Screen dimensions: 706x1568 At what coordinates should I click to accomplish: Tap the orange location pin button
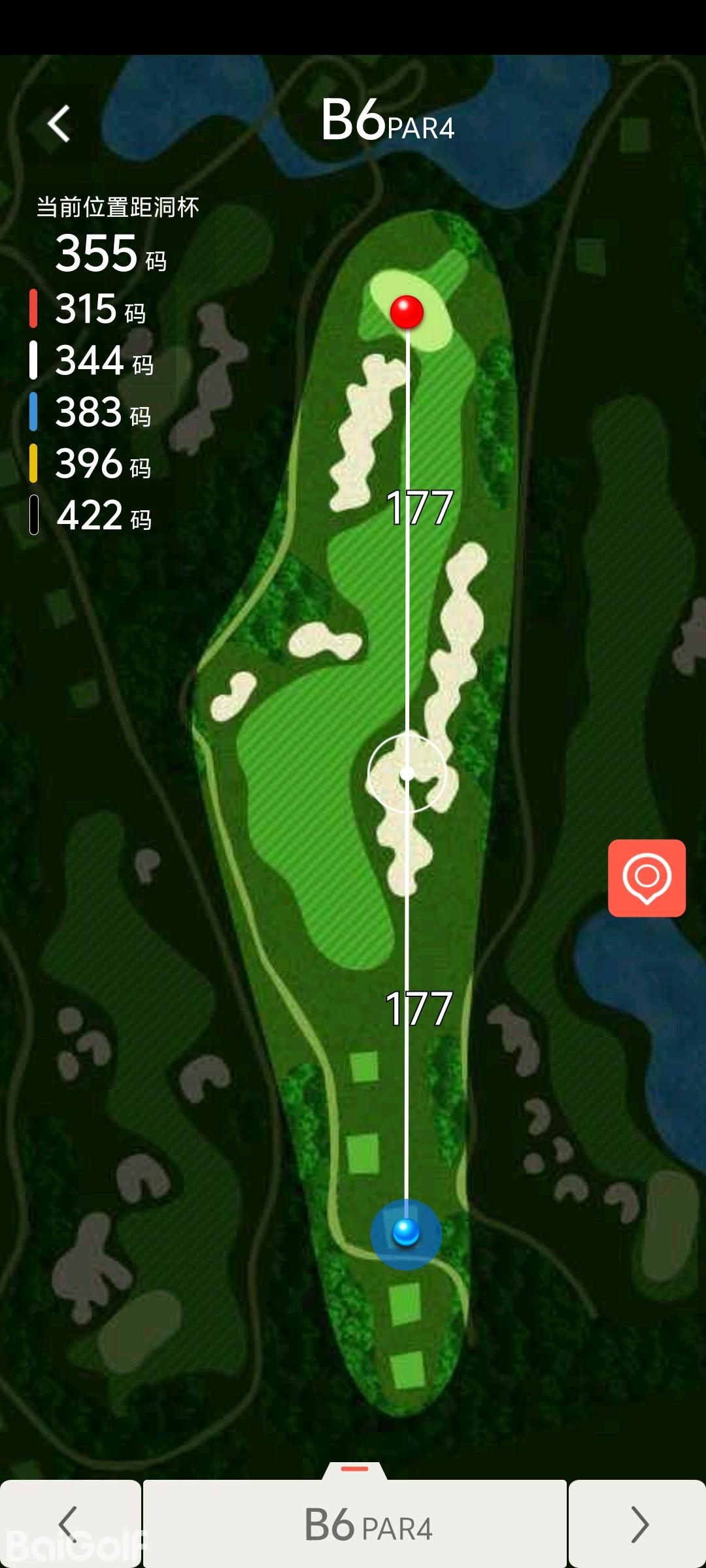[647, 878]
